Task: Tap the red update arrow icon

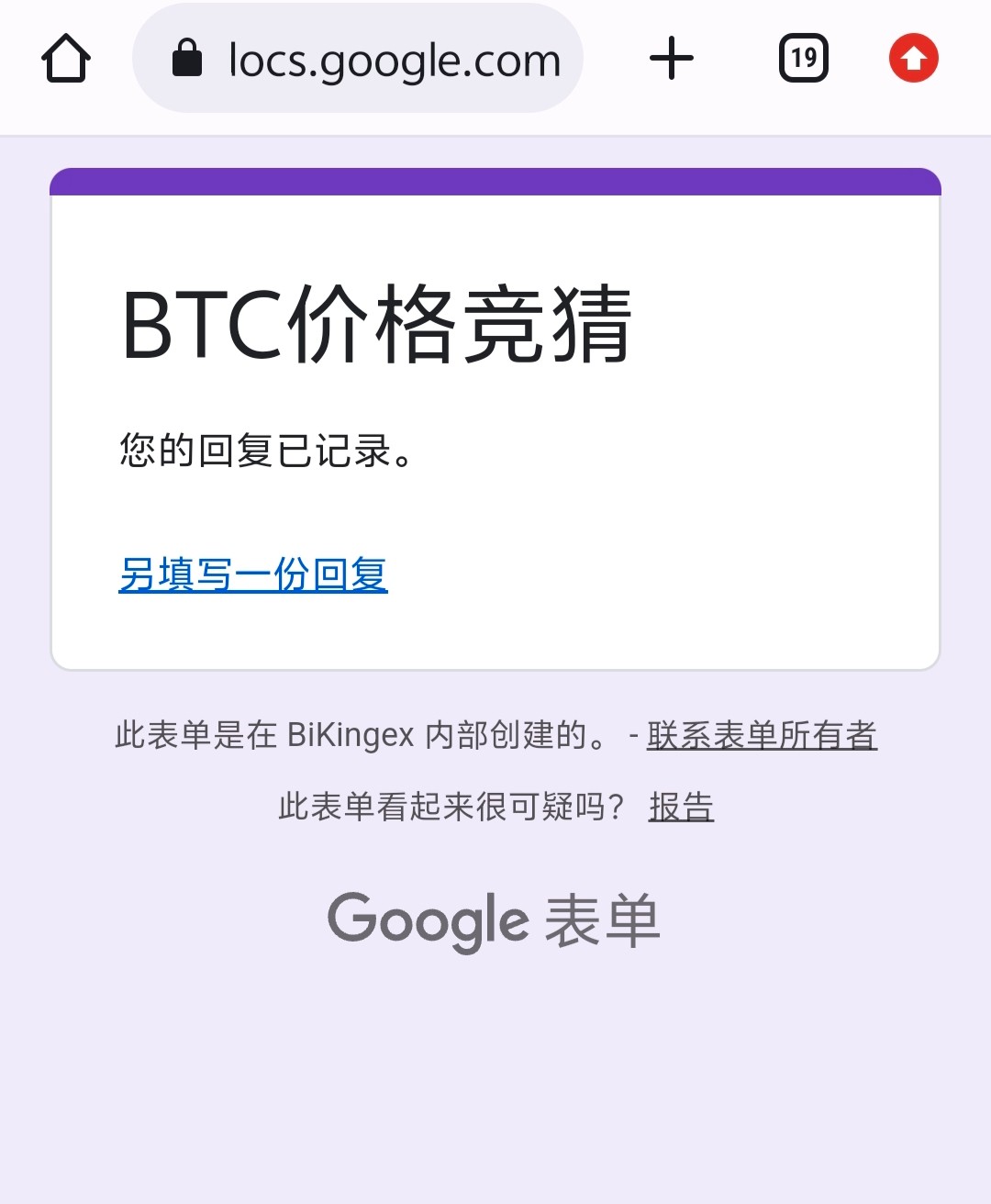Action: (913, 59)
